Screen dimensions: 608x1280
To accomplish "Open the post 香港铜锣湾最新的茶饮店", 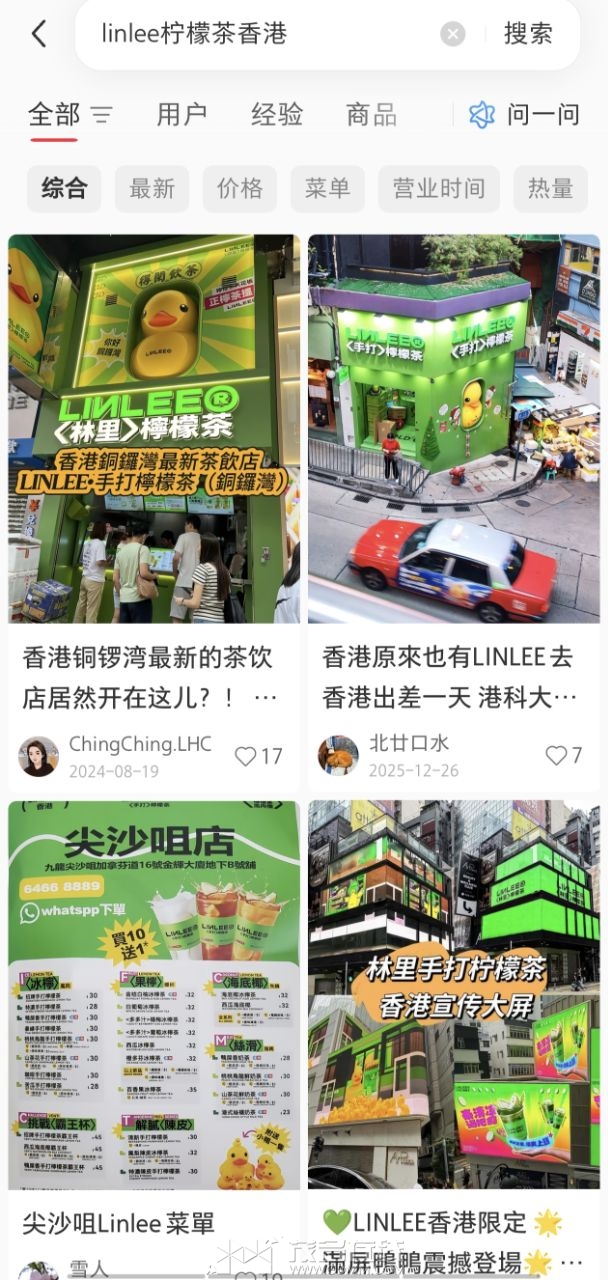I will 153,430.
